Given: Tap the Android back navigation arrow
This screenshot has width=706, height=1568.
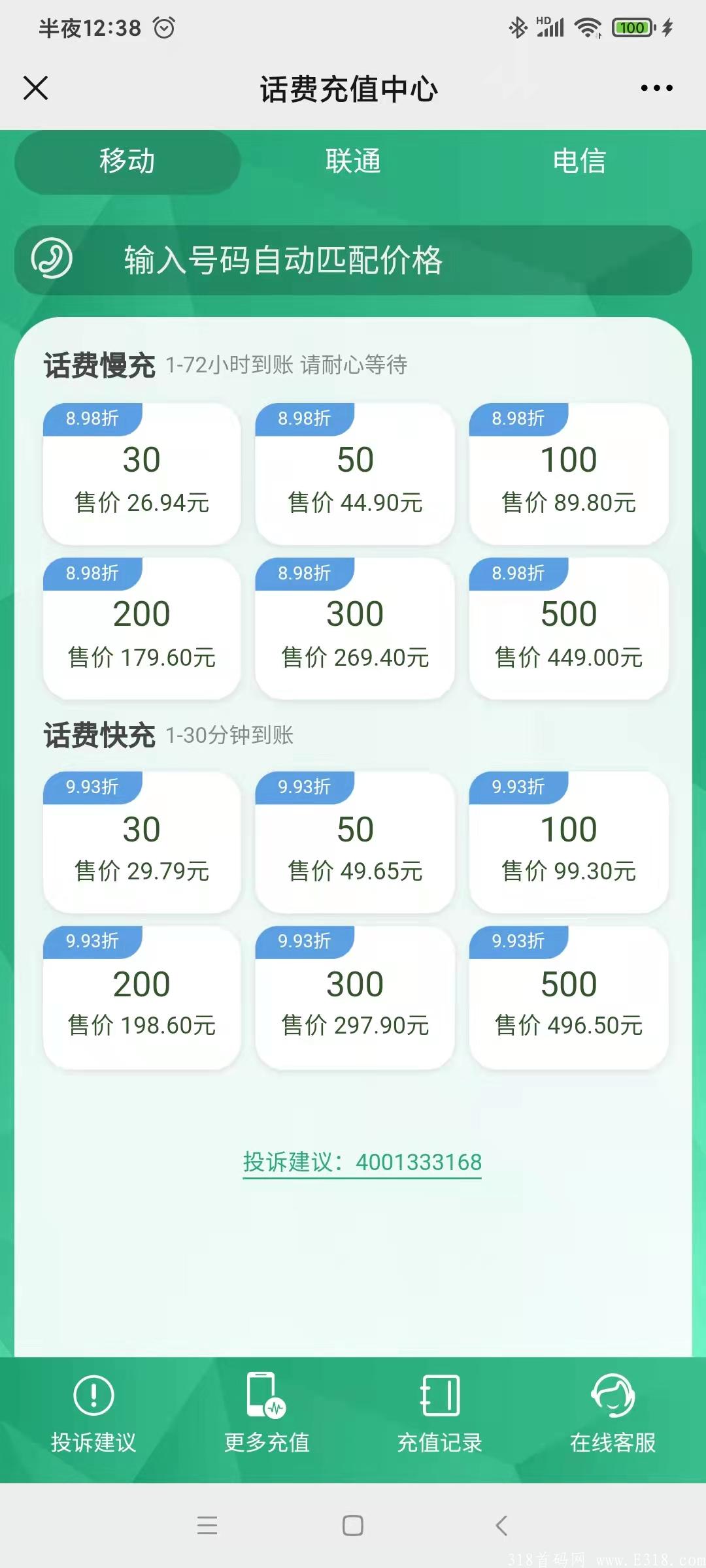Looking at the screenshot, I should (x=499, y=1527).
